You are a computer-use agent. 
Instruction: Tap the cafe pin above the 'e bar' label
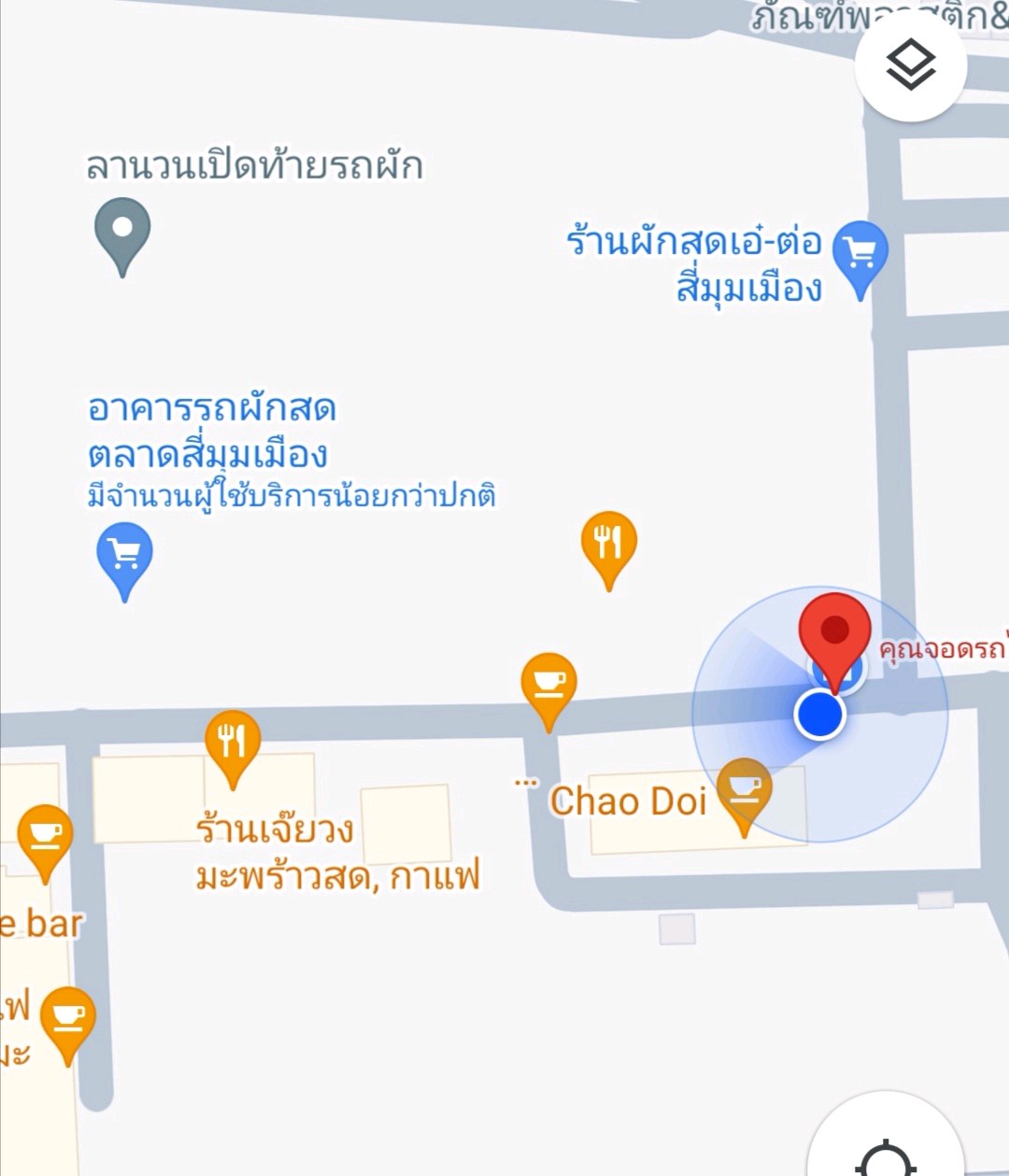45,835
